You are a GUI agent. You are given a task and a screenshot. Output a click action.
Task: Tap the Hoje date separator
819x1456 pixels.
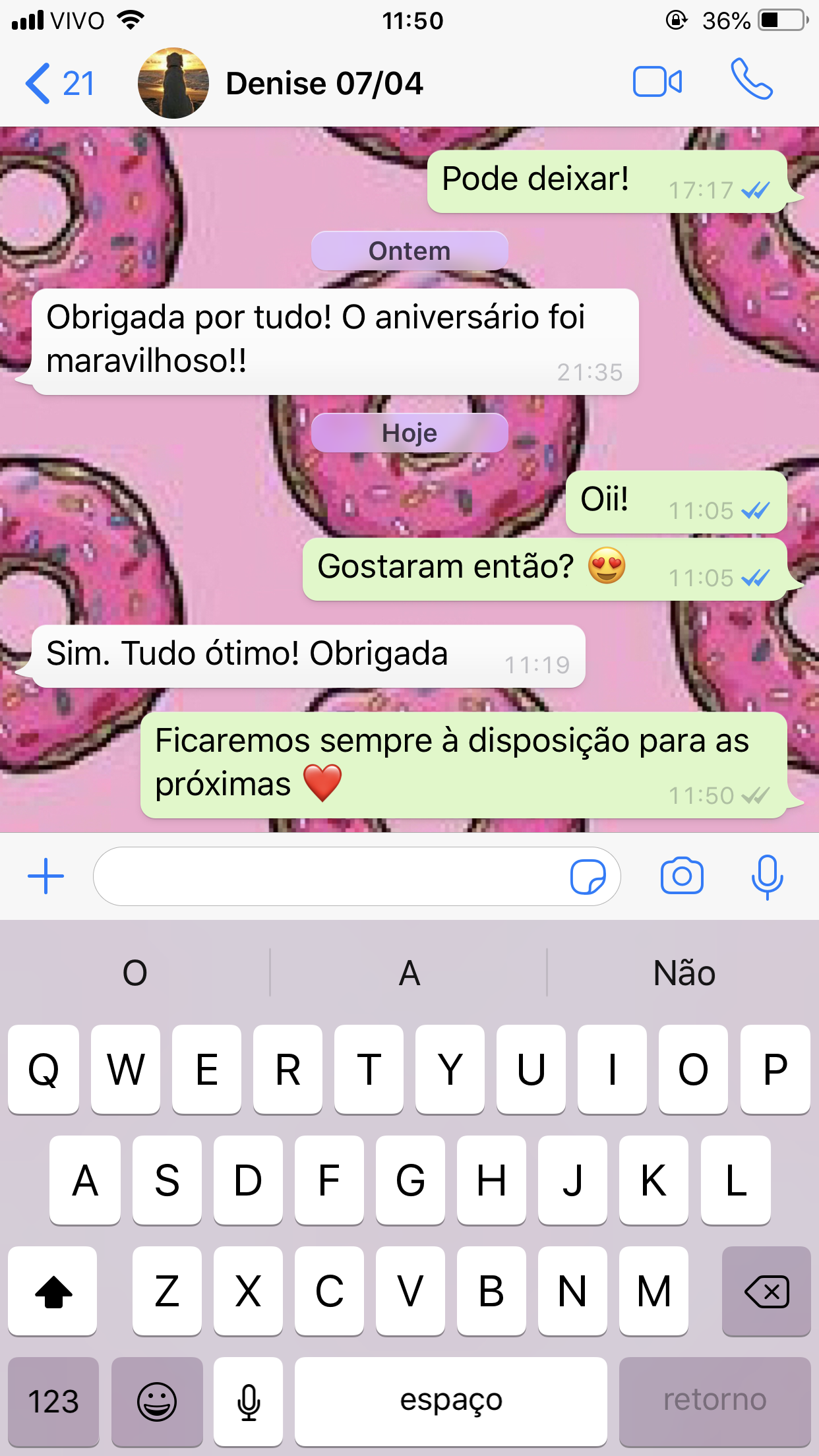[x=409, y=433]
